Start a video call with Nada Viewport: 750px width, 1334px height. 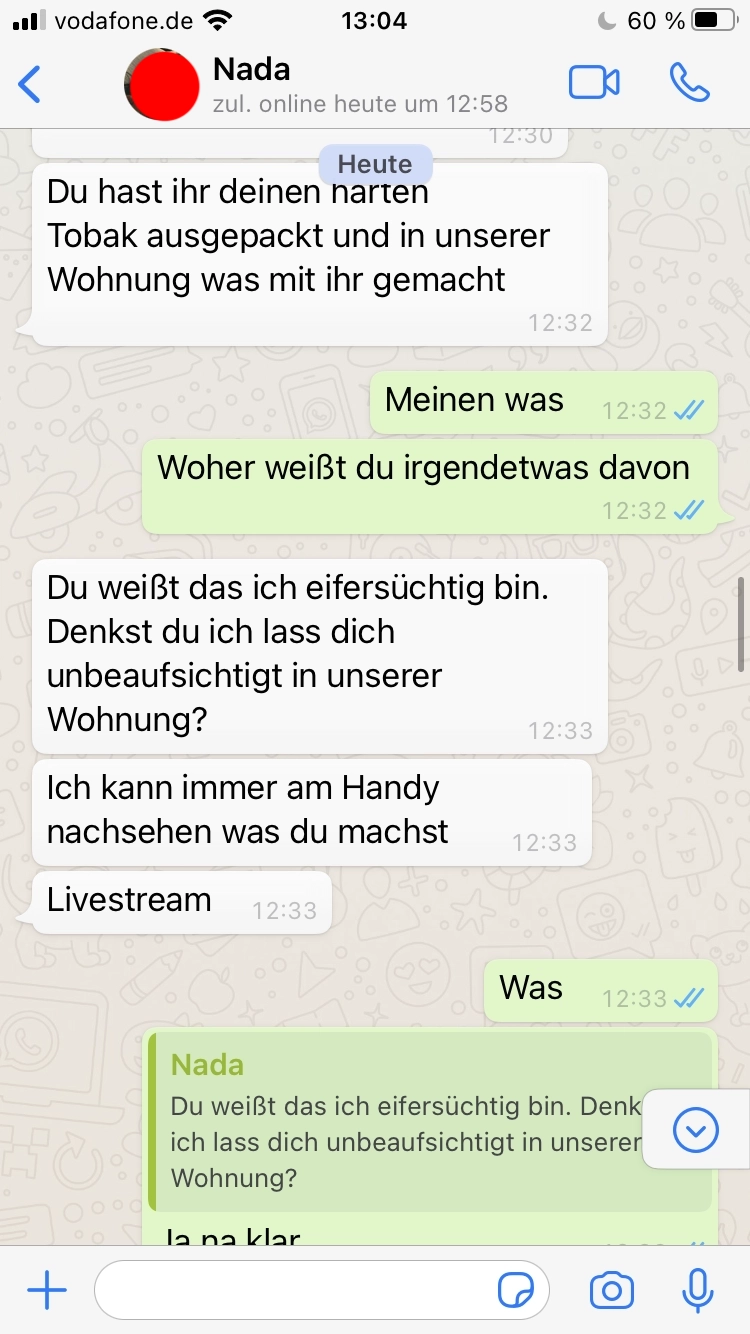pos(594,83)
